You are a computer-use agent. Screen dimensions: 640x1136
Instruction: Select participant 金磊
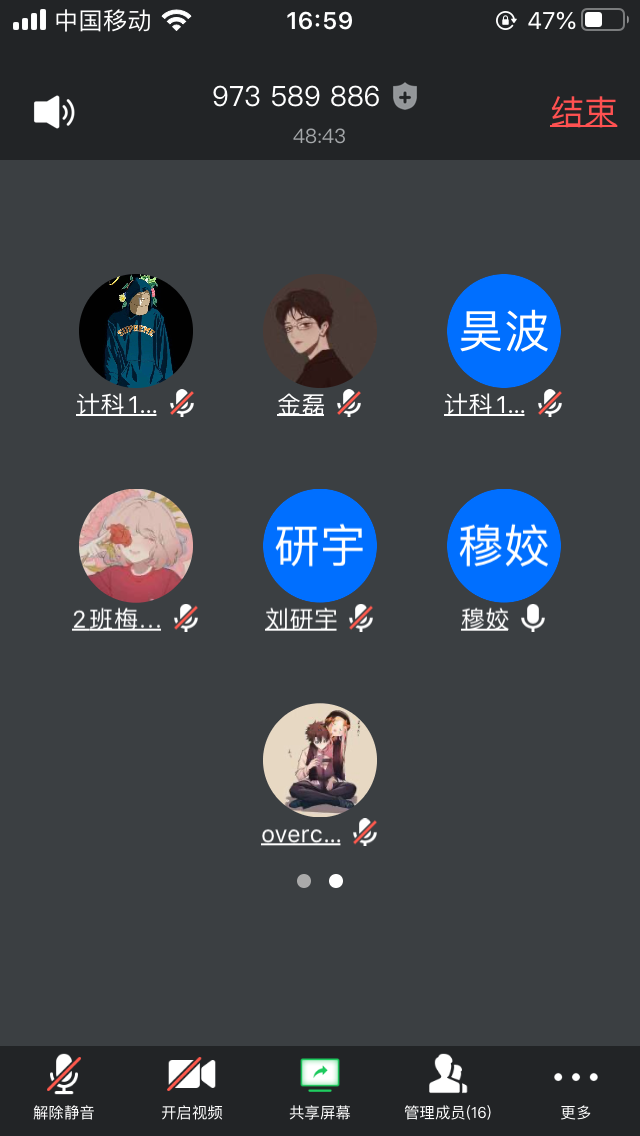click(320, 332)
